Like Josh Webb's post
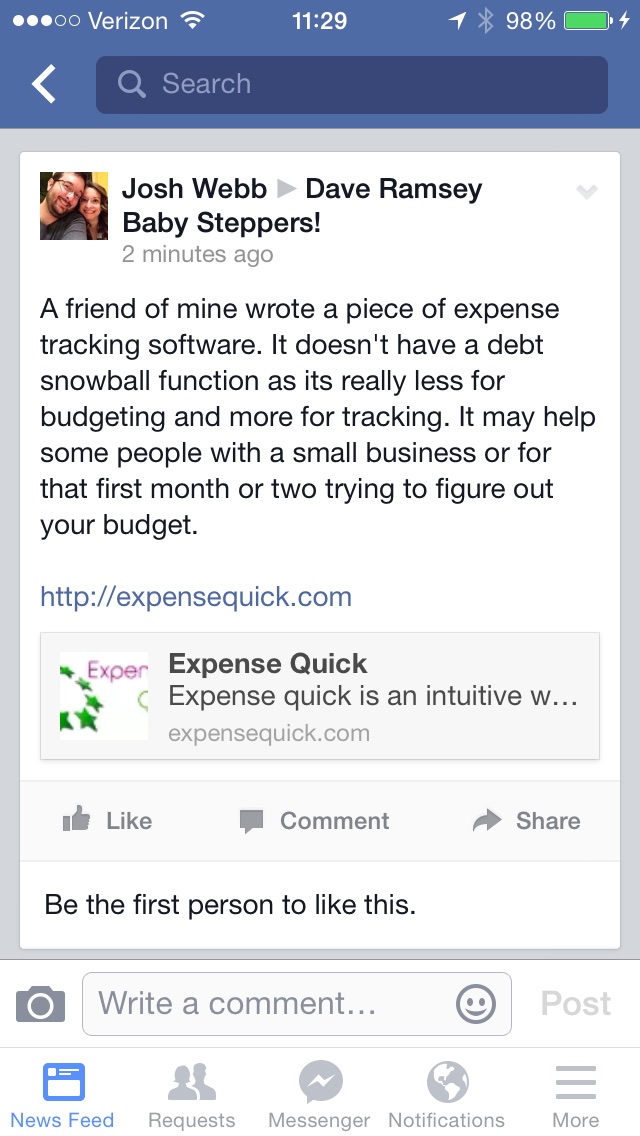Image resolution: width=640 pixels, height=1136 pixels. pyautogui.click(x=107, y=820)
